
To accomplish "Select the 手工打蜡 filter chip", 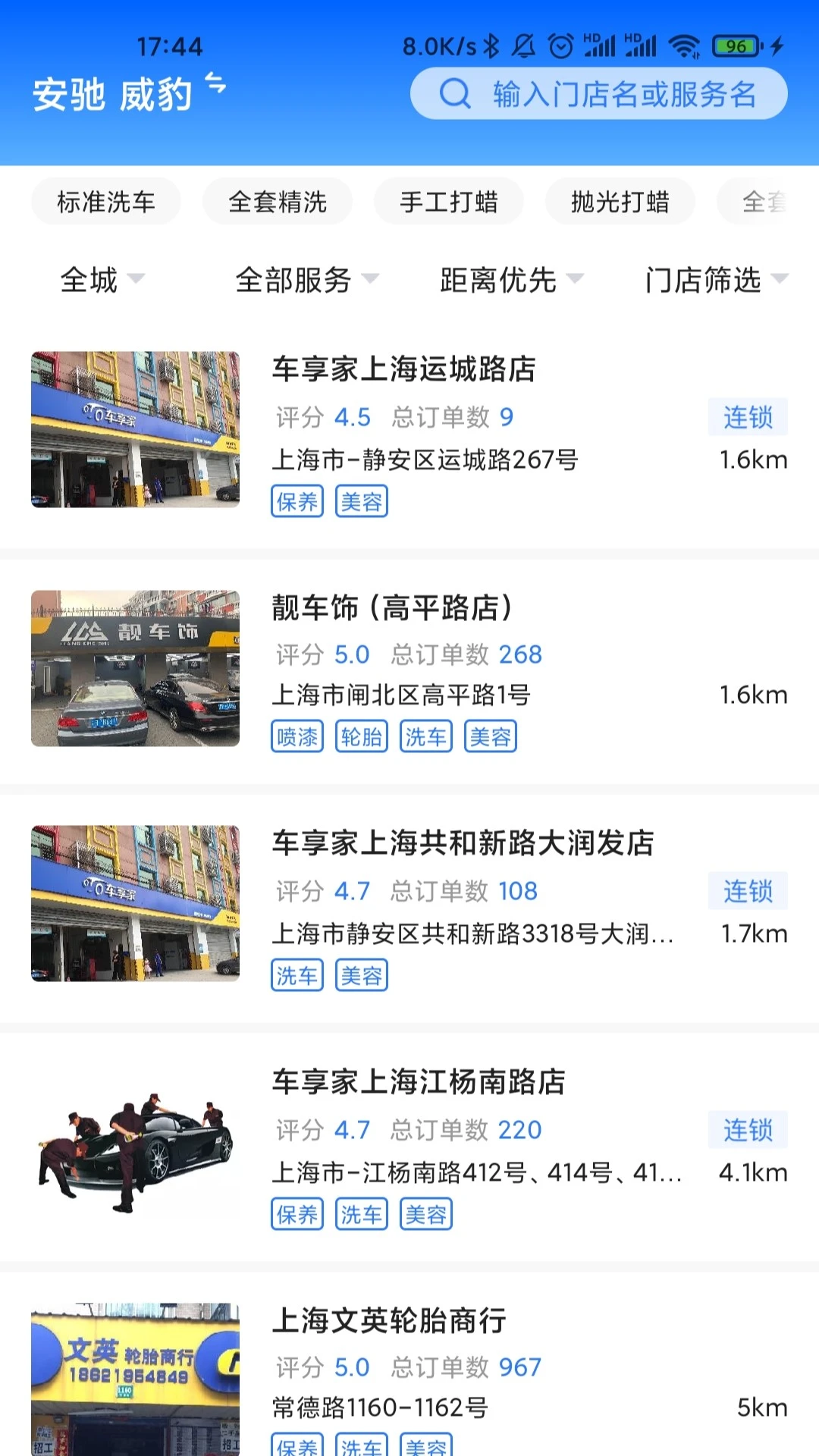I will pos(448,201).
